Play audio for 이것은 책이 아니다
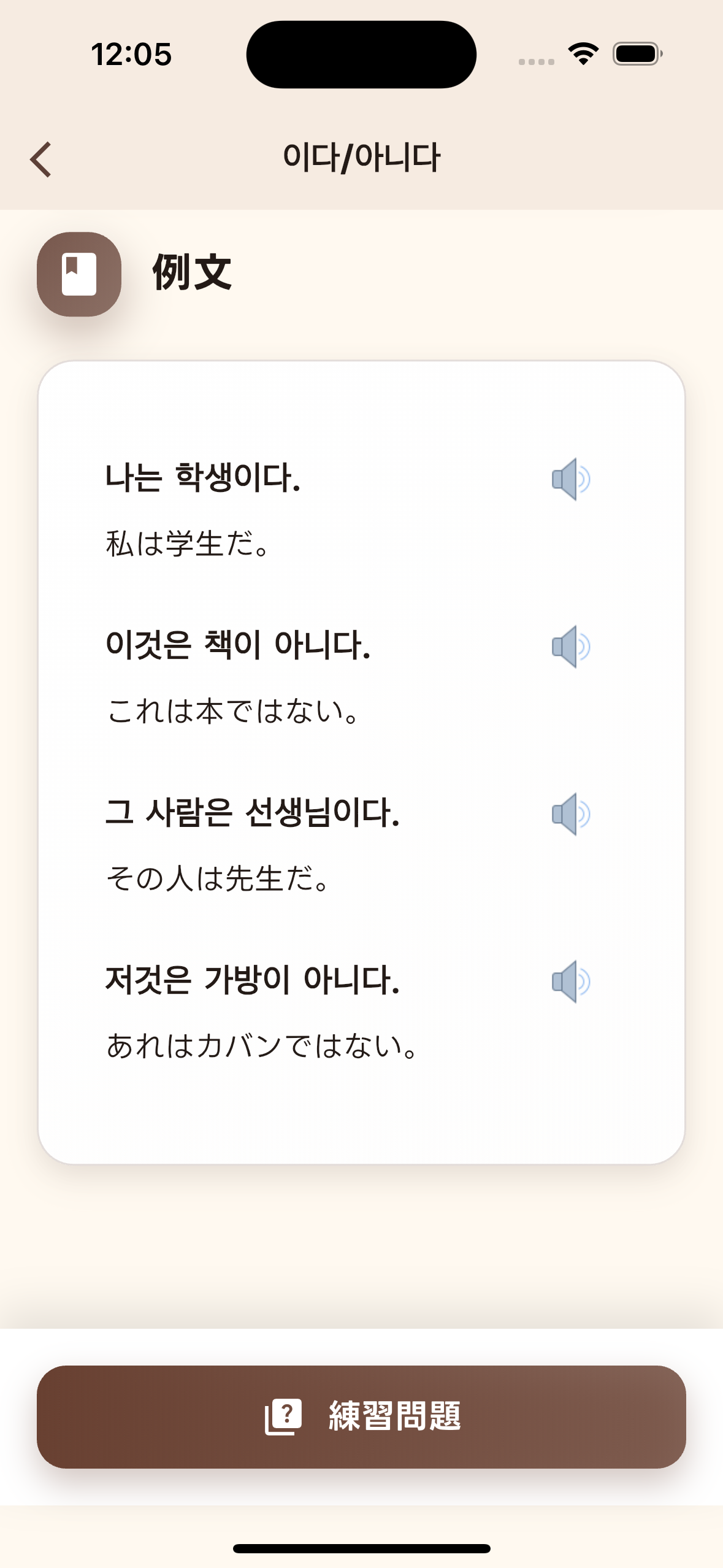723x1568 pixels. point(570,647)
